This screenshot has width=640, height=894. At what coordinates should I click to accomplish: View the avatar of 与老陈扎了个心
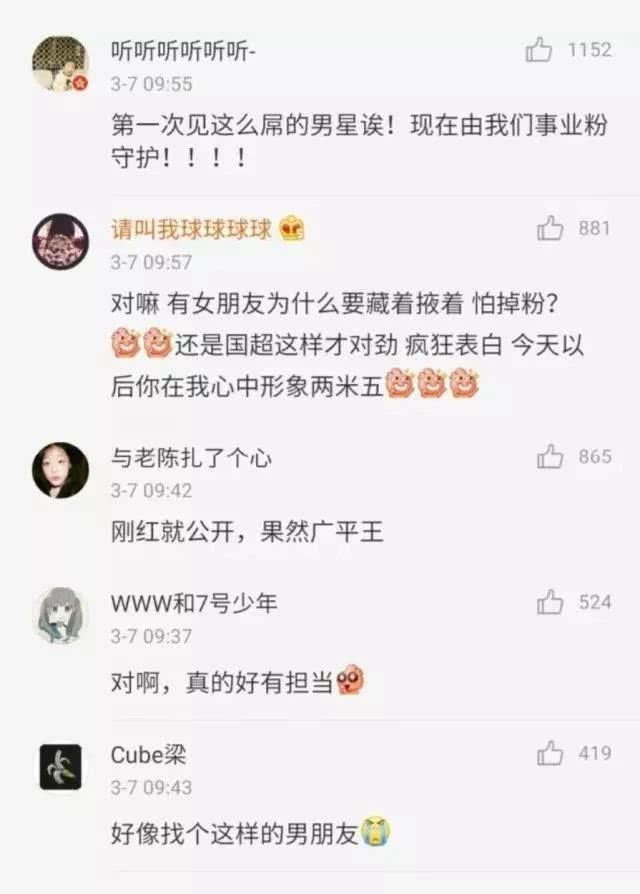click(x=60, y=470)
